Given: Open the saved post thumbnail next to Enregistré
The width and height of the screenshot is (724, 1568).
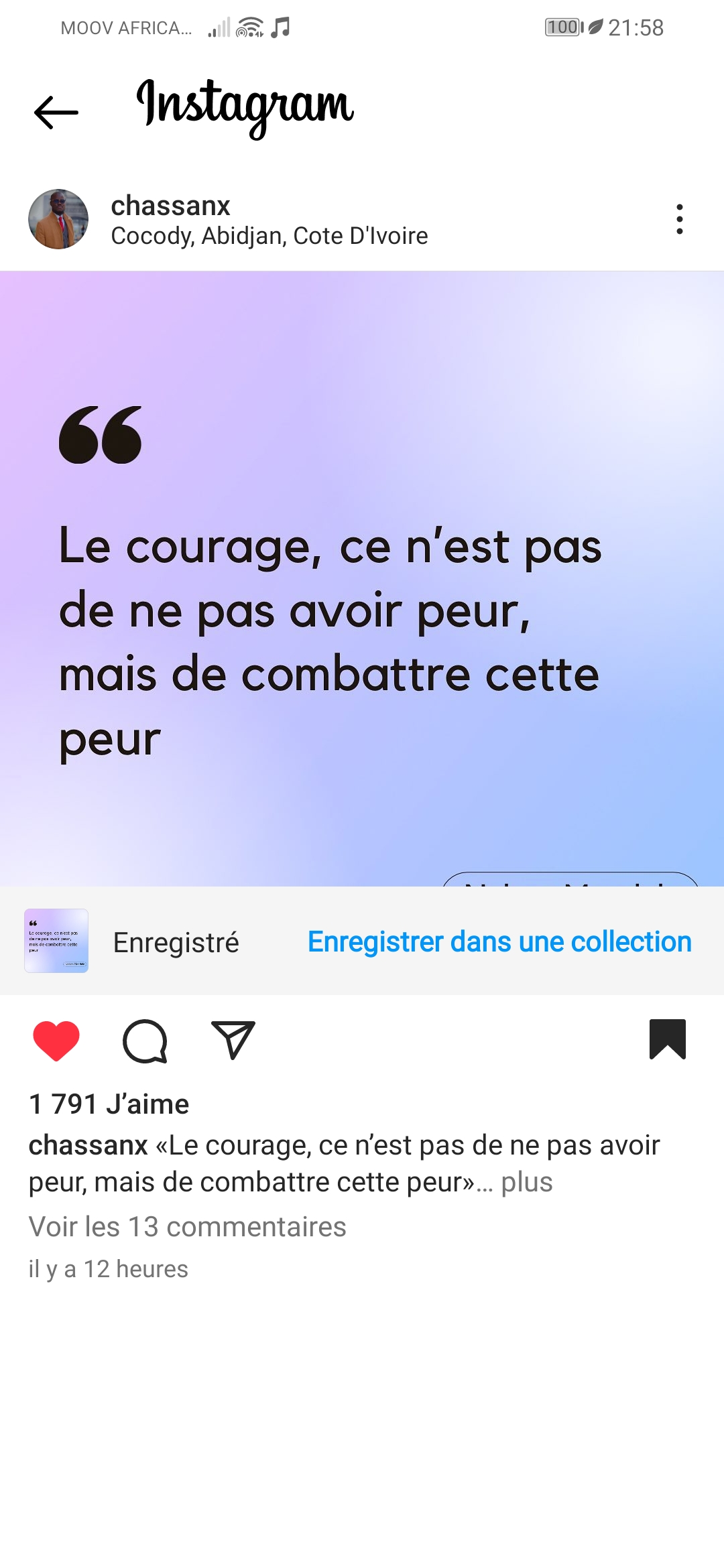Looking at the screenshot, I should (x=56, y=941).
